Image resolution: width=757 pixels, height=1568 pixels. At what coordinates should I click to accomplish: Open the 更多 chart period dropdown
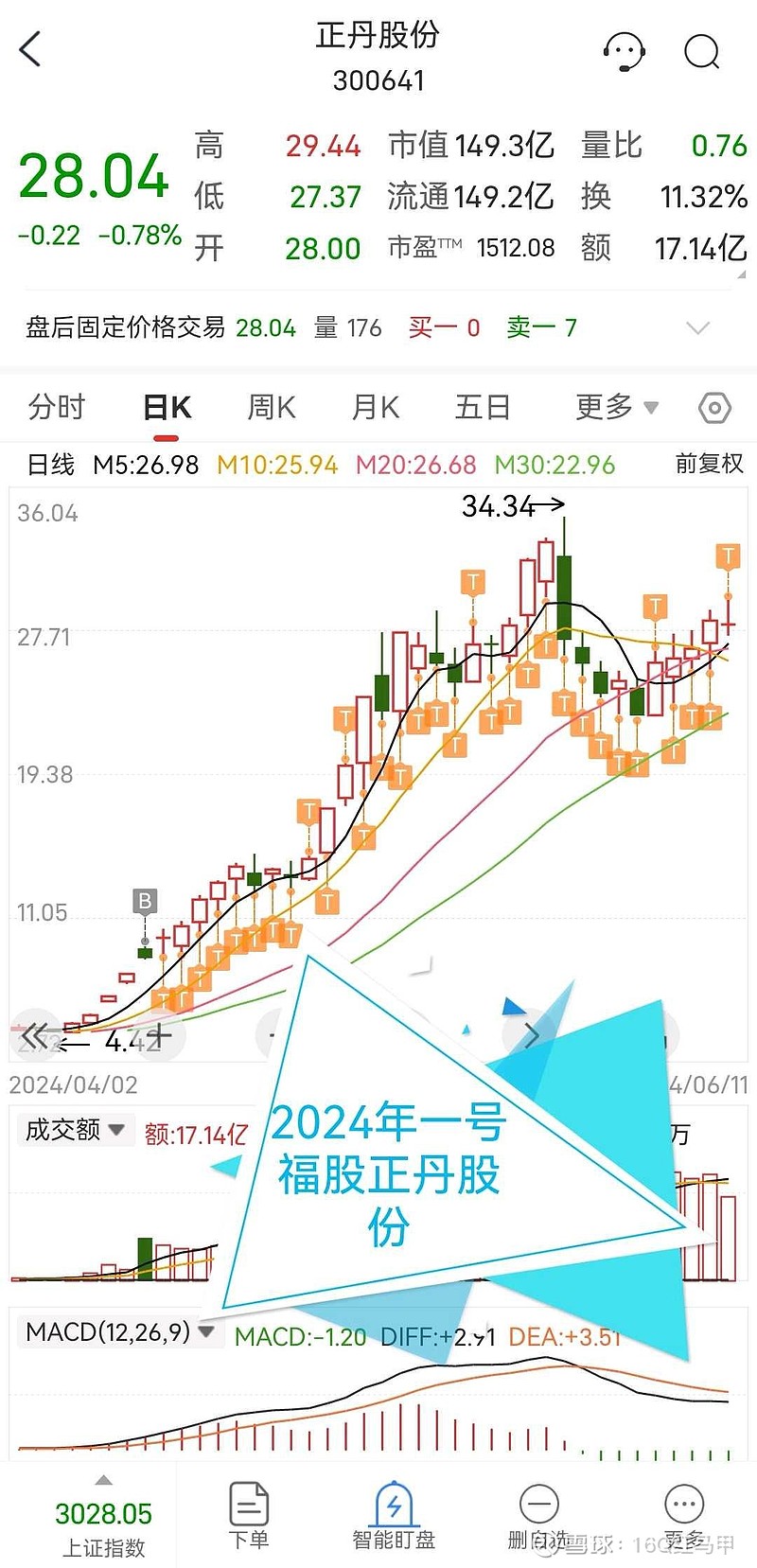617,408
